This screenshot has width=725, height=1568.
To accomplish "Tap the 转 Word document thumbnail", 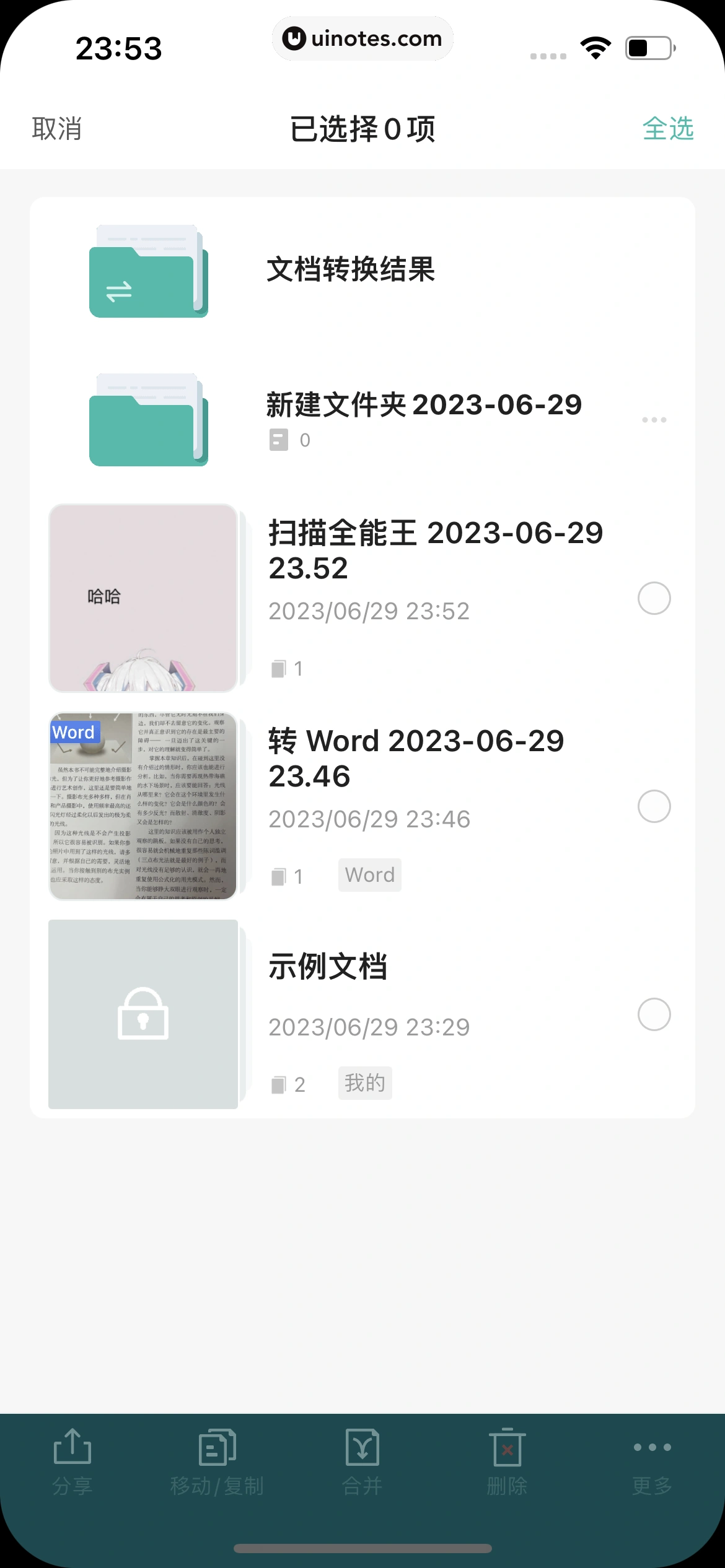I will pyautogui.click(x=143, y=806).
